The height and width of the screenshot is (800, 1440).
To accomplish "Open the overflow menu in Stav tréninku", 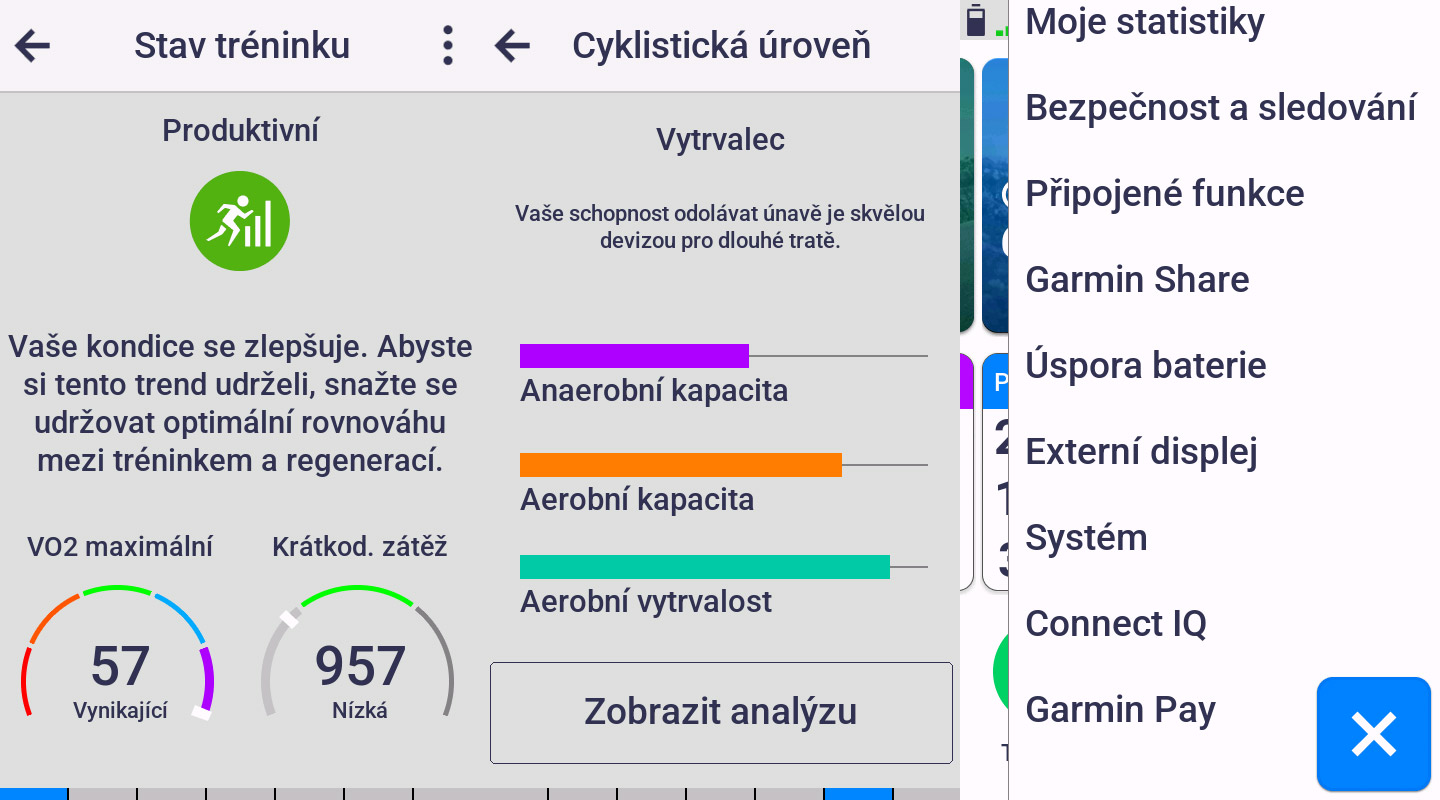I will click(447, 46).
